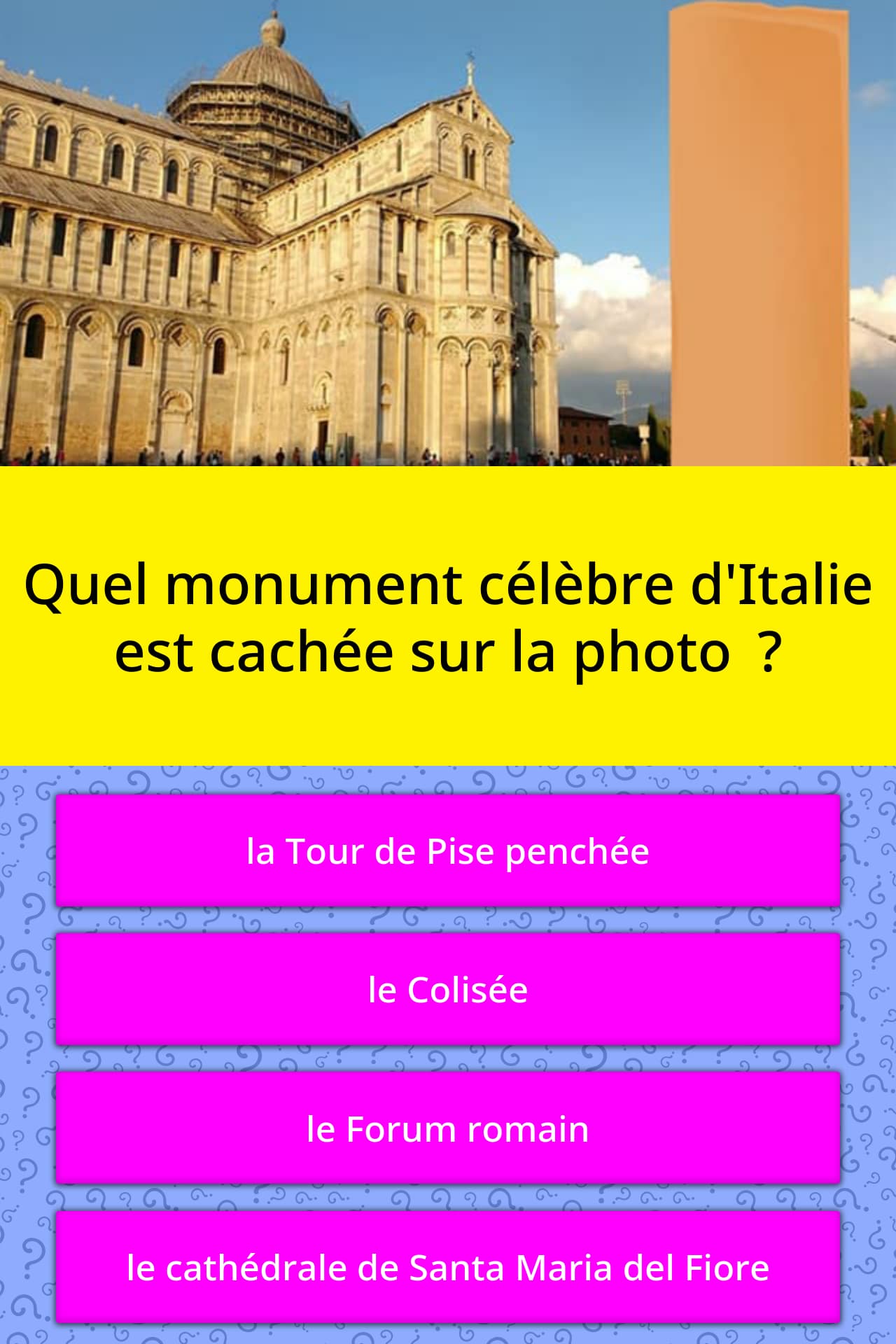Pick the le Forum romain option
Viewport: 896px width, 1344px height.
[448, 1128]
